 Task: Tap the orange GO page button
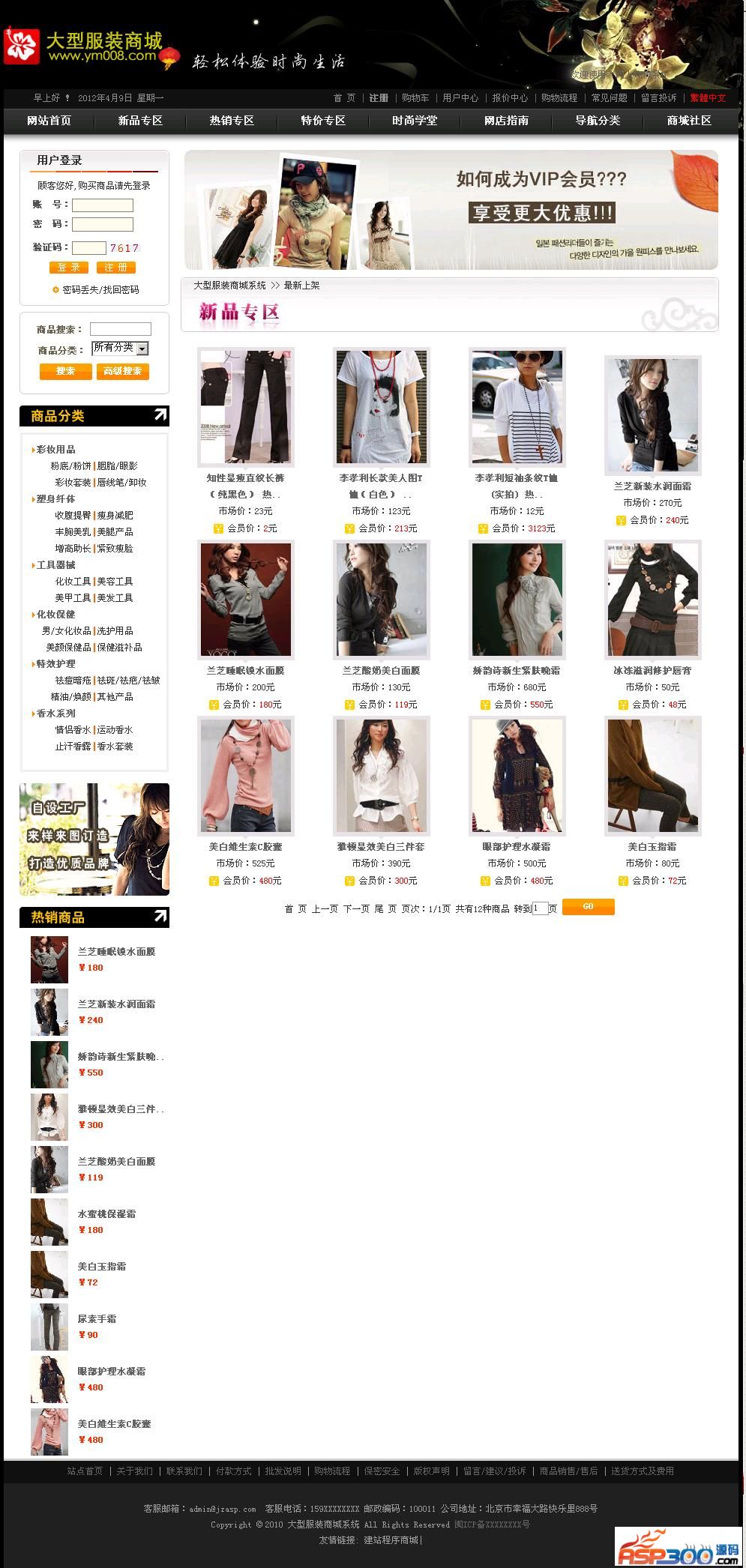588,907
